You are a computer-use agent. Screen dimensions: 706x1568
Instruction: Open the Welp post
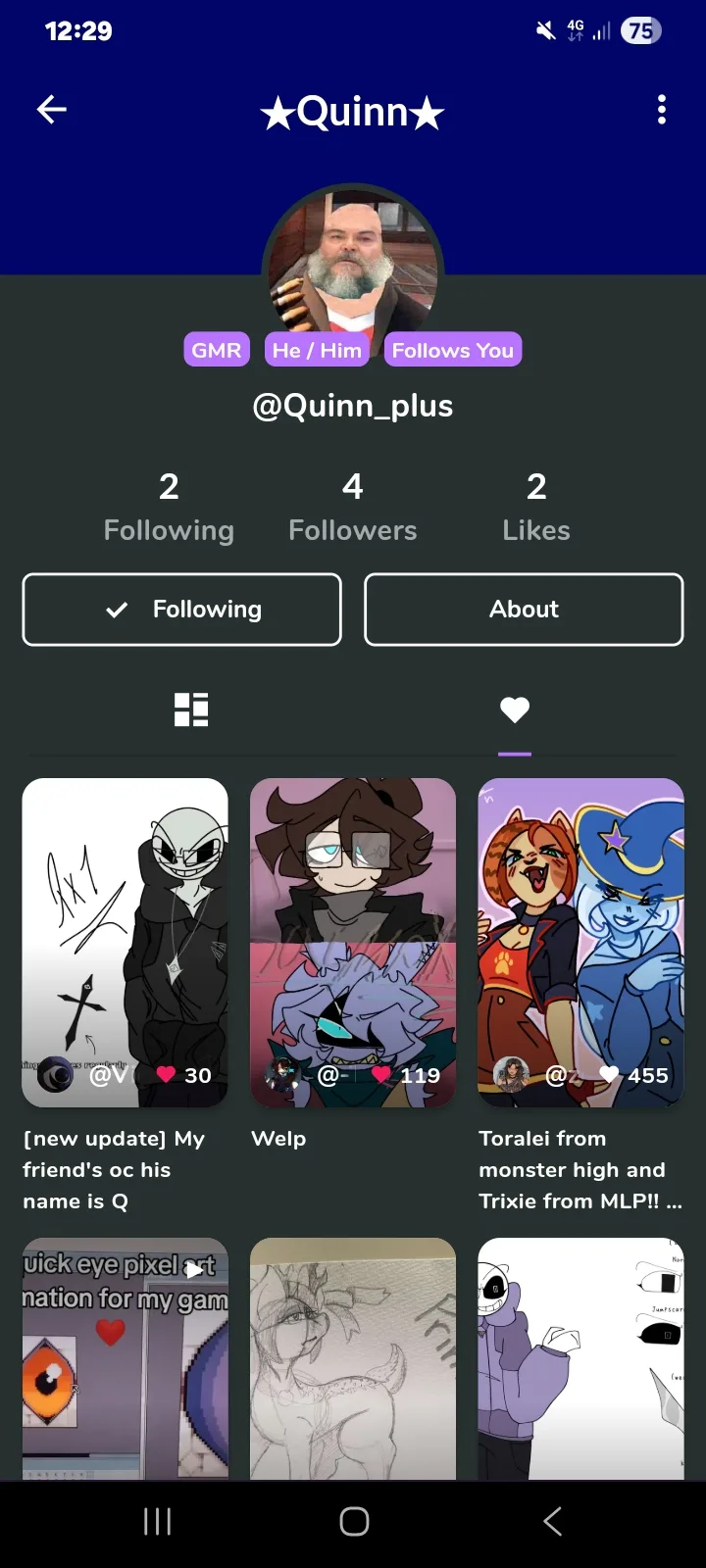[353, 943]
